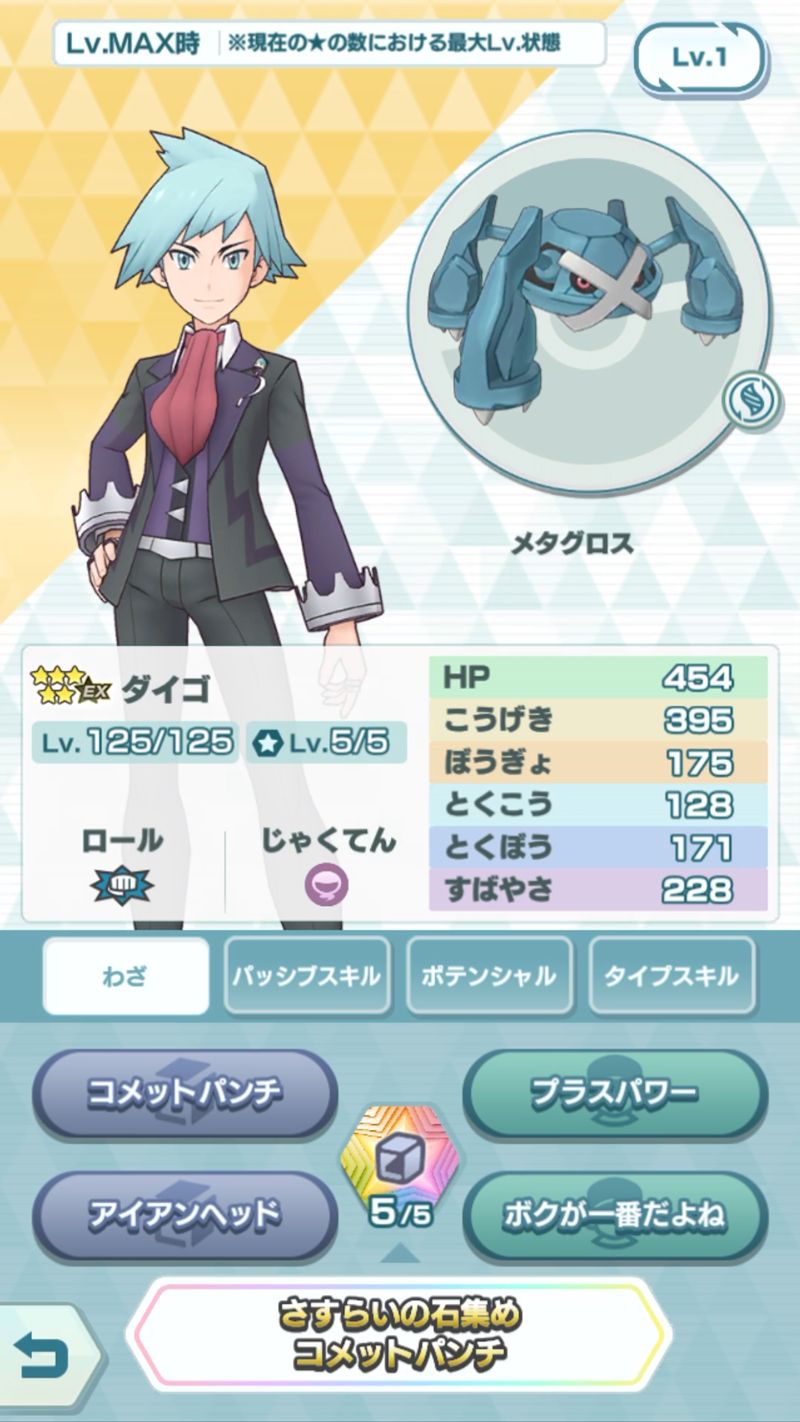Open the ポテンシャル tab
The height and width of the screenshot is (1422, 800).
click(x=490, y=976)
